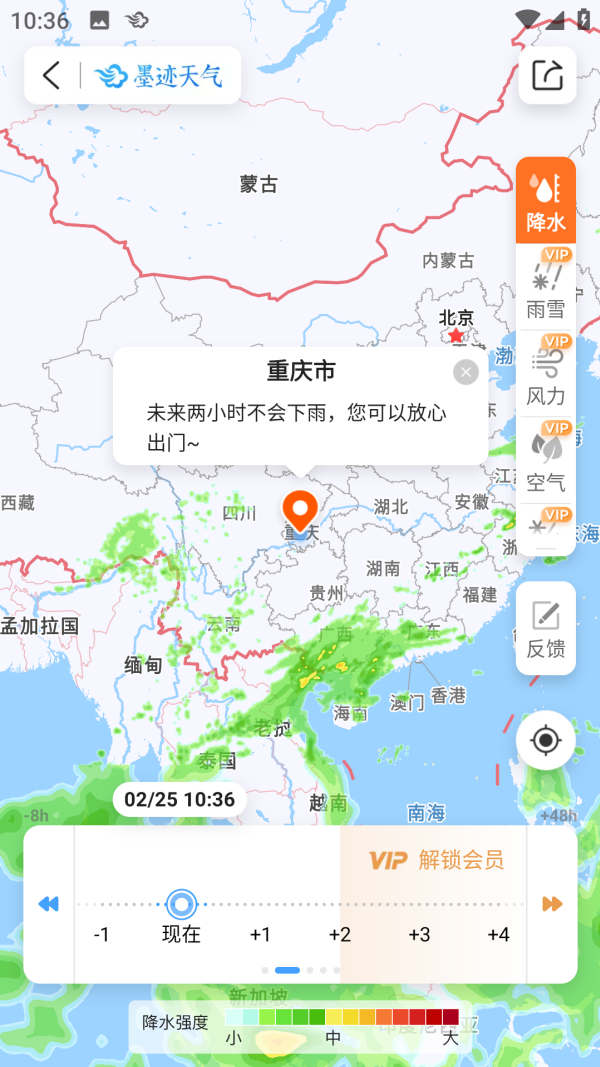
Task: Tap the 重庆 location pin
Action: 299,512
